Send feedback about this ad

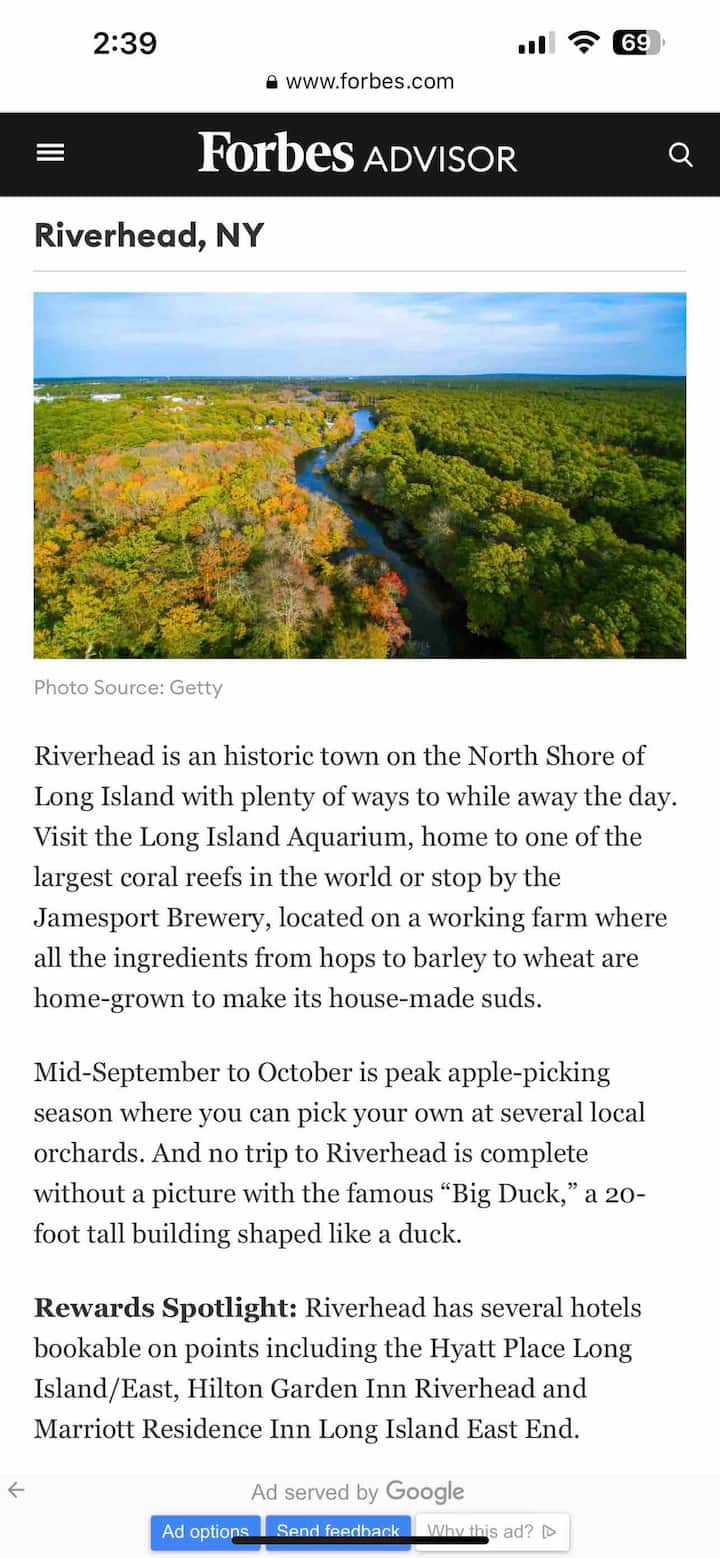(337, 1531)
